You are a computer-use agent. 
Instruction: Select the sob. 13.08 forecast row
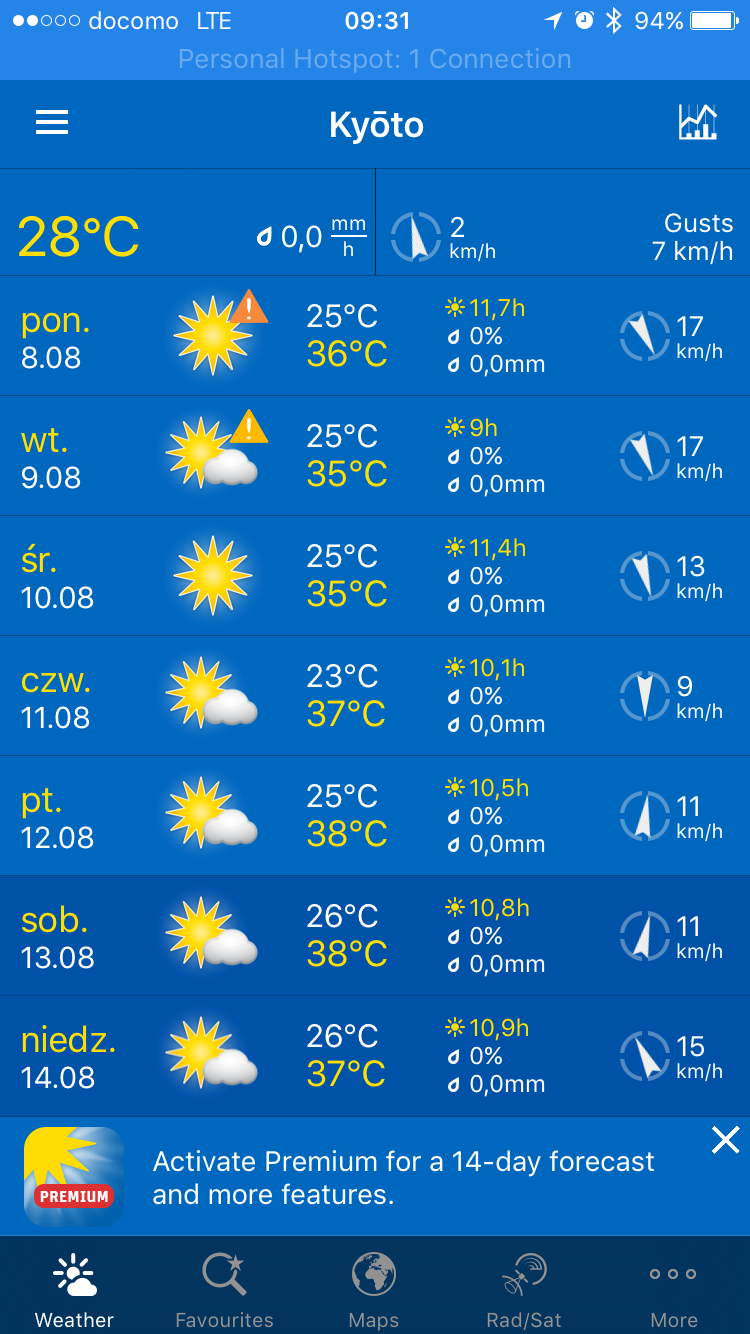375,936
